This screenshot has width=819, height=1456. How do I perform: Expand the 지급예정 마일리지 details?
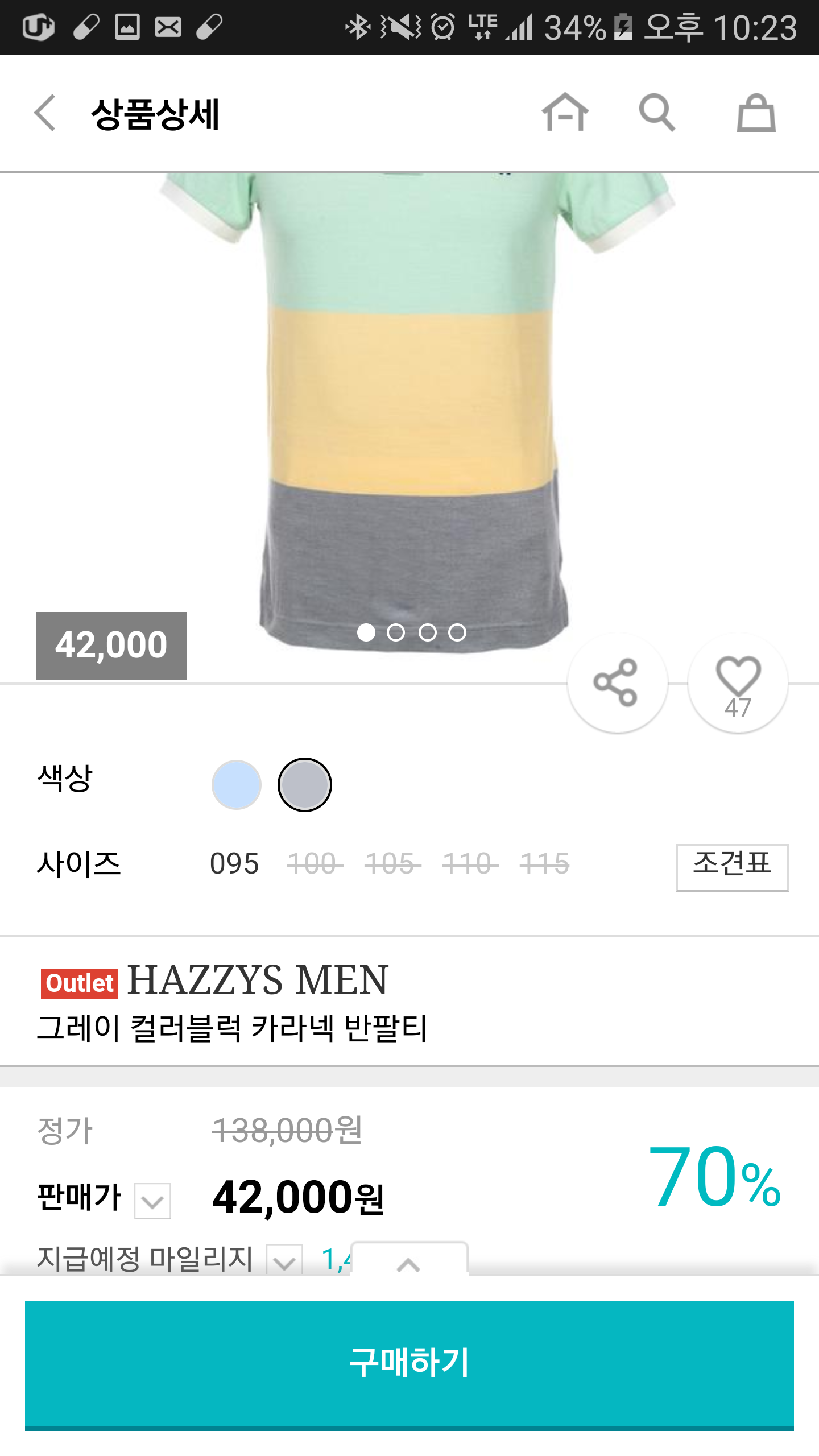click(284, 1261)
